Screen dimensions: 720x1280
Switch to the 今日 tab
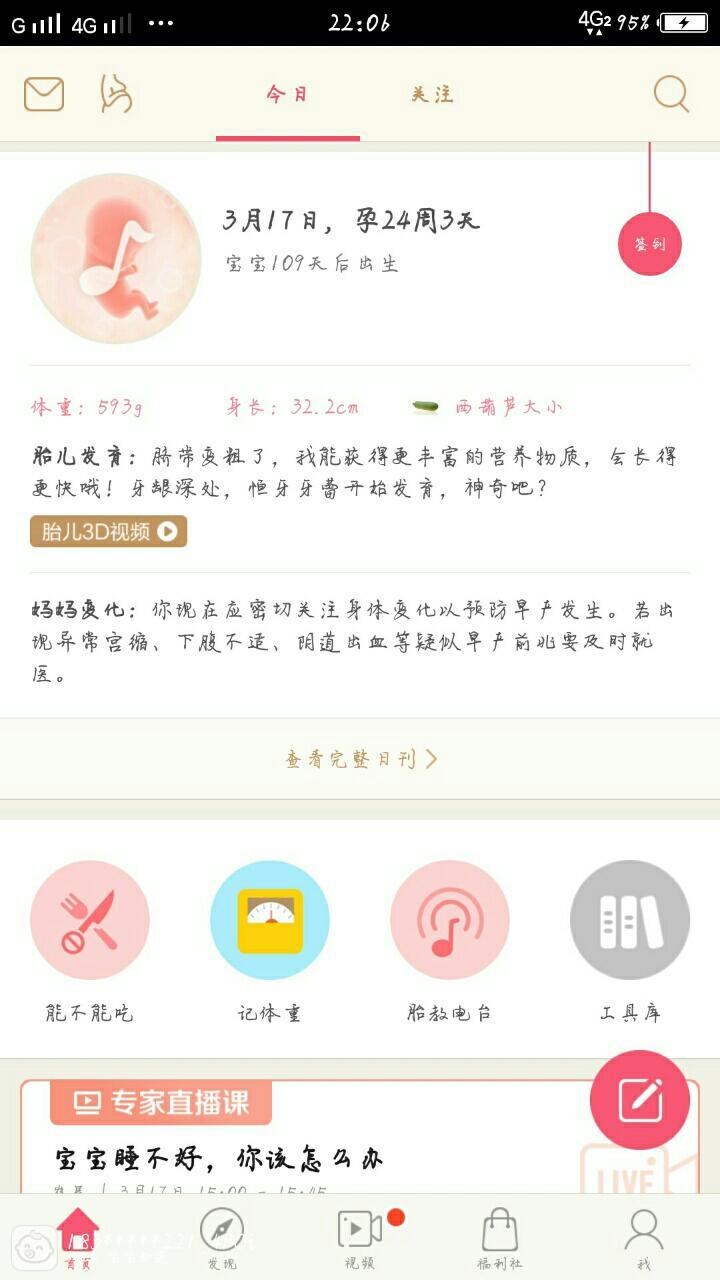[x=287, y=95]
